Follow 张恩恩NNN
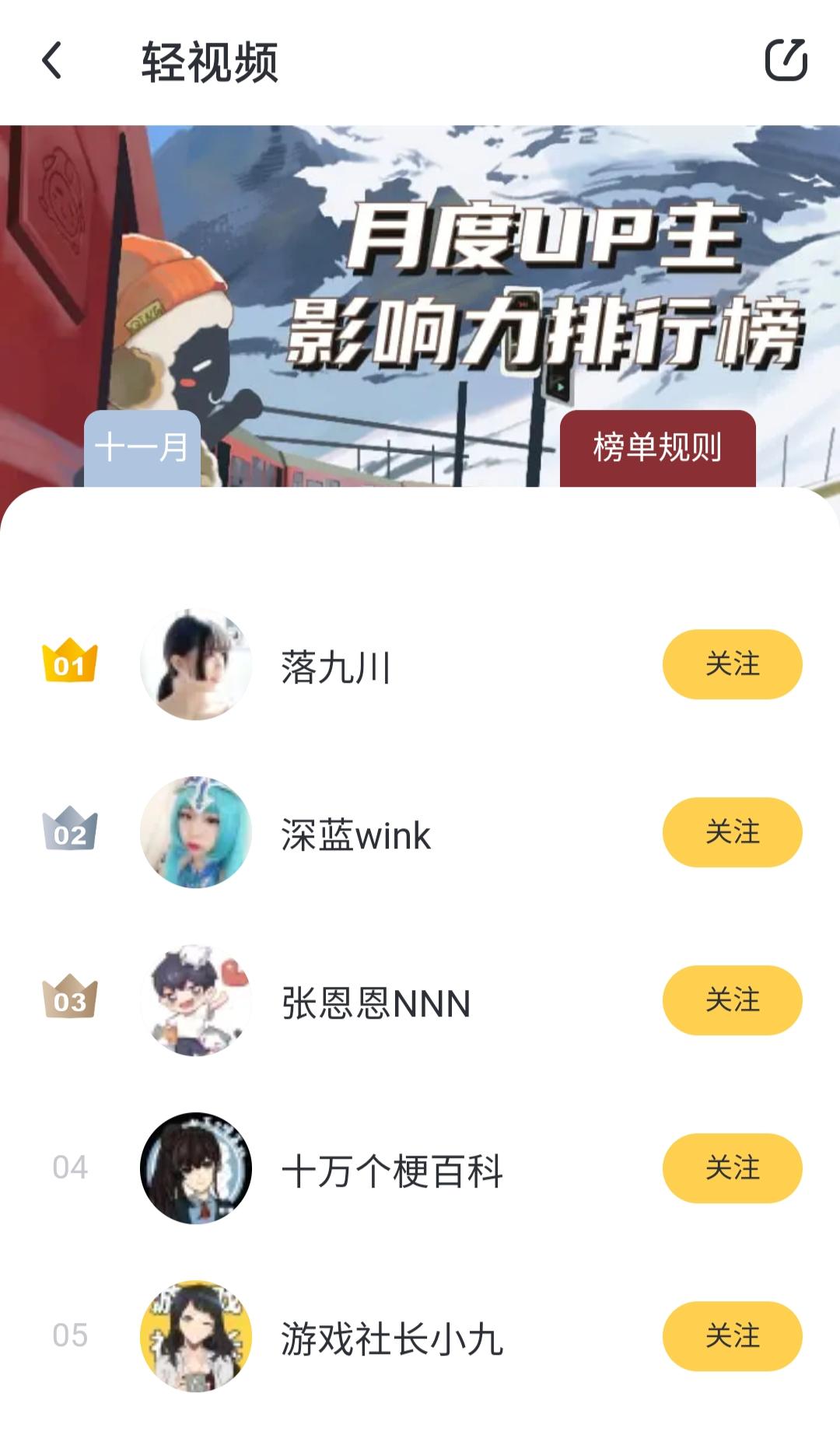 click(731, 1000)
